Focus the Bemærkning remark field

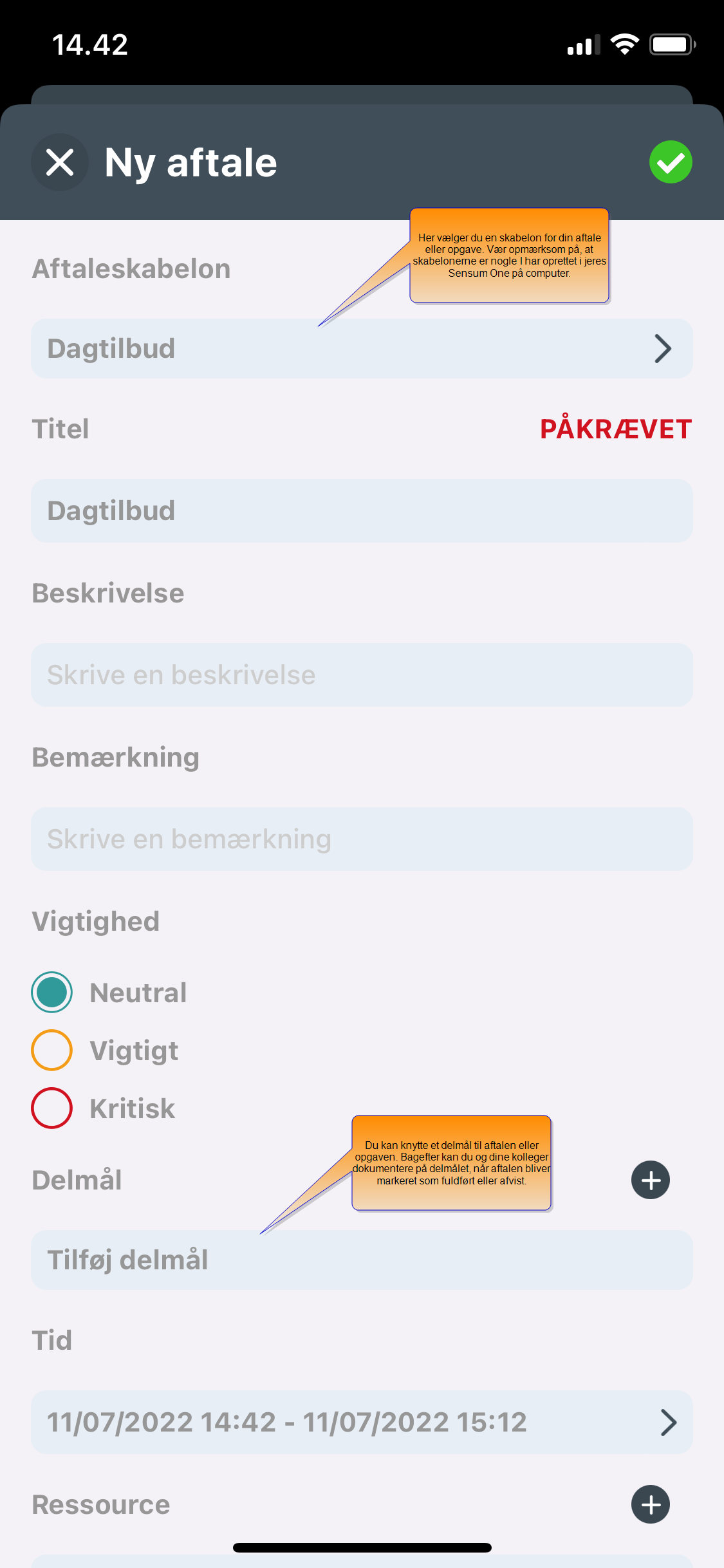click(362, 839)
